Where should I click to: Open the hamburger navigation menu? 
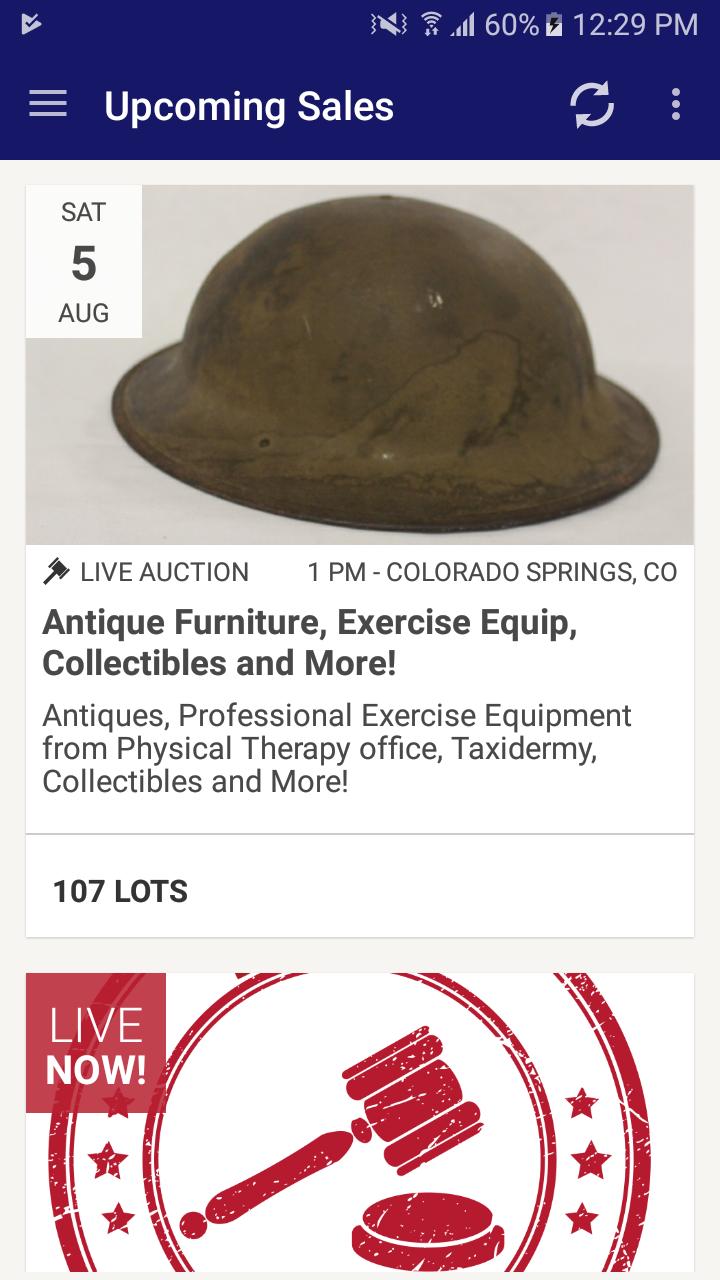[x=48, y=105]
